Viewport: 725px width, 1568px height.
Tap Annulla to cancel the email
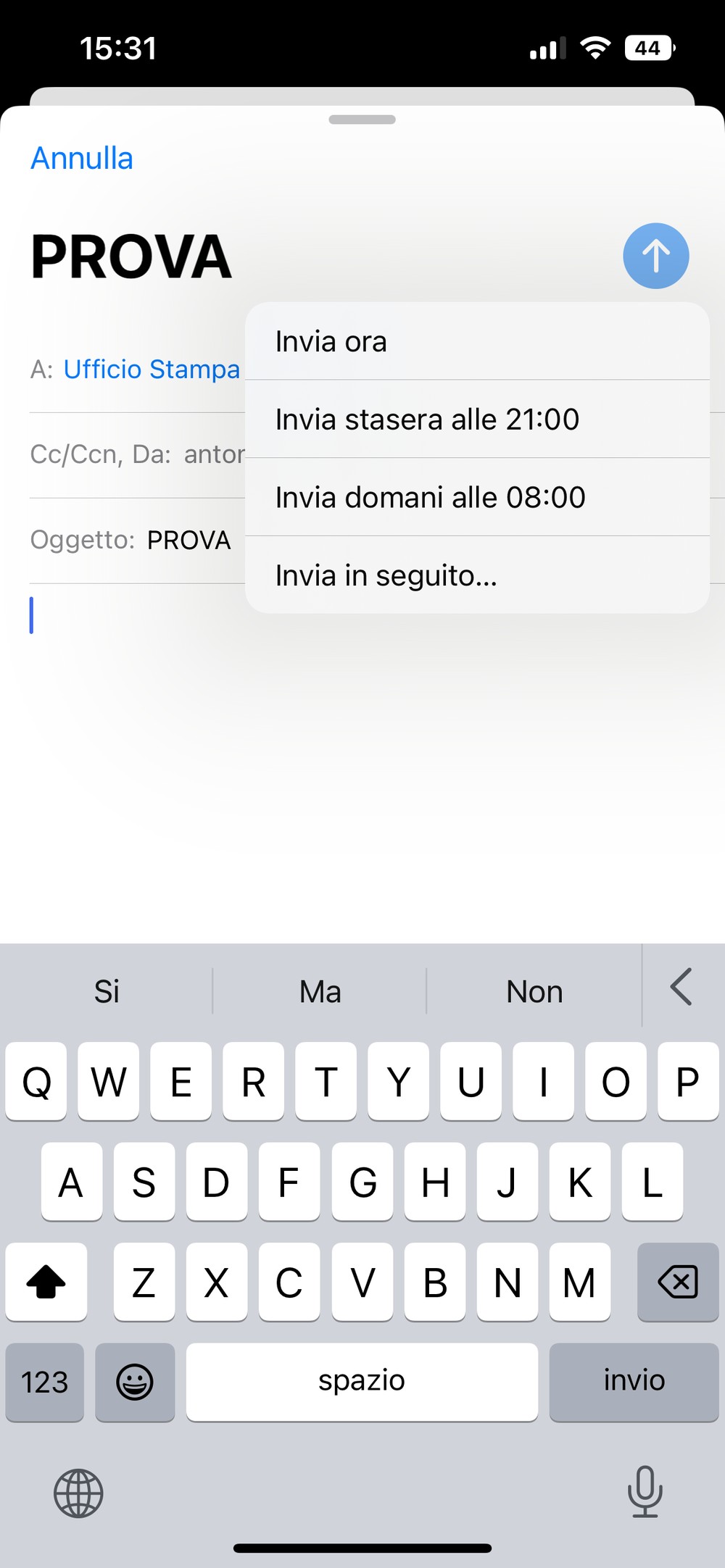point(82,158)
